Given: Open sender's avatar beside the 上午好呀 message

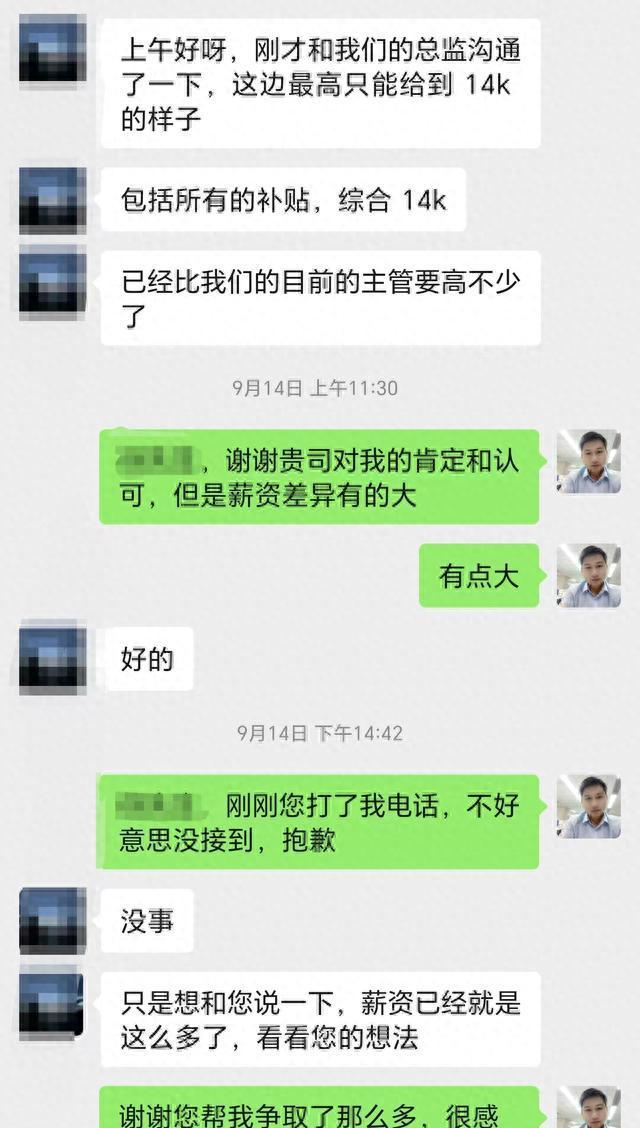Looking at the screenshot, I should [x=52, y=50].
